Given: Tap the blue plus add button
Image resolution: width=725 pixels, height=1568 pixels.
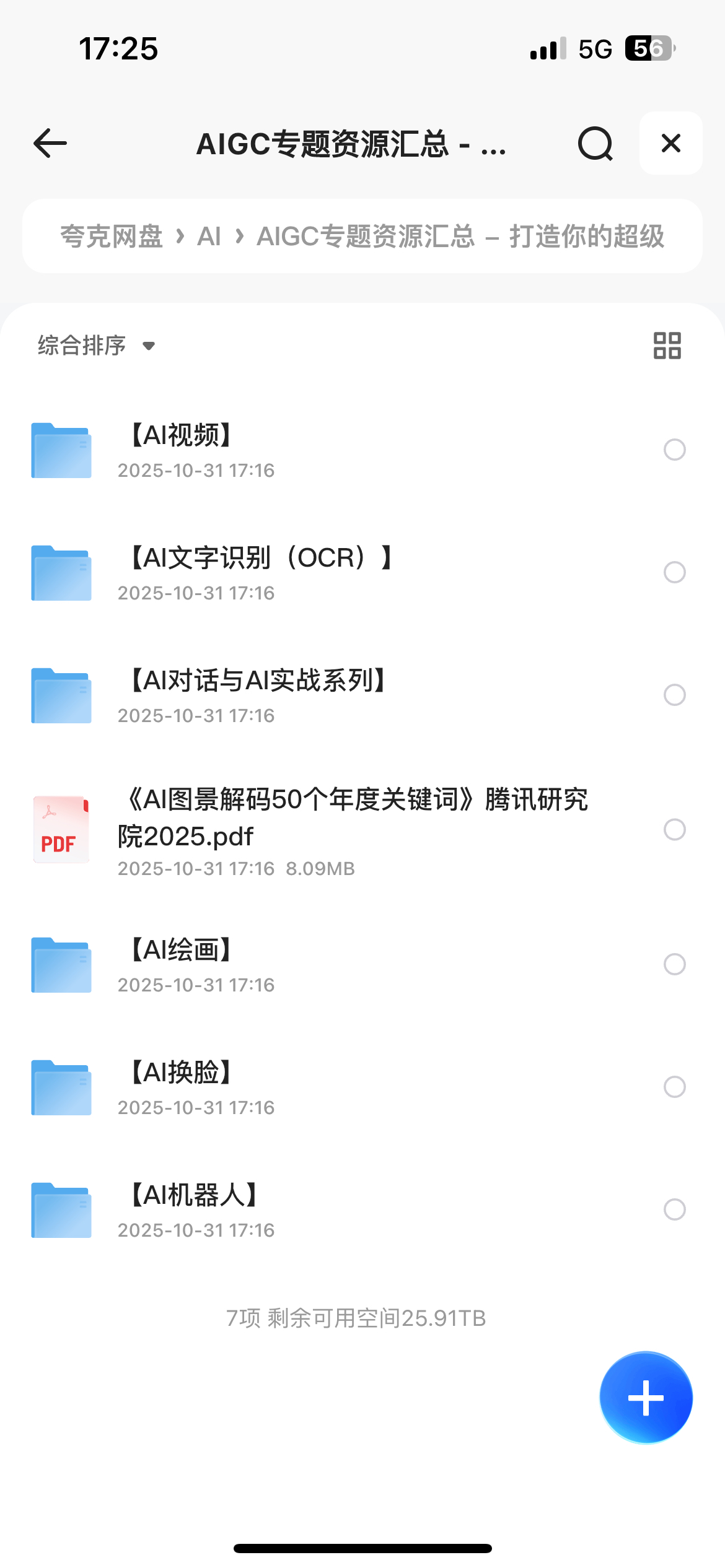Looking at the screenshot, I should coord(646,1398).
